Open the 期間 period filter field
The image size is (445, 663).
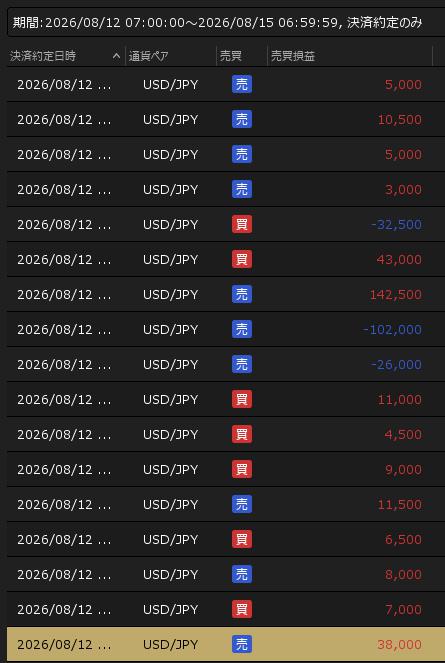coord(226,22)
